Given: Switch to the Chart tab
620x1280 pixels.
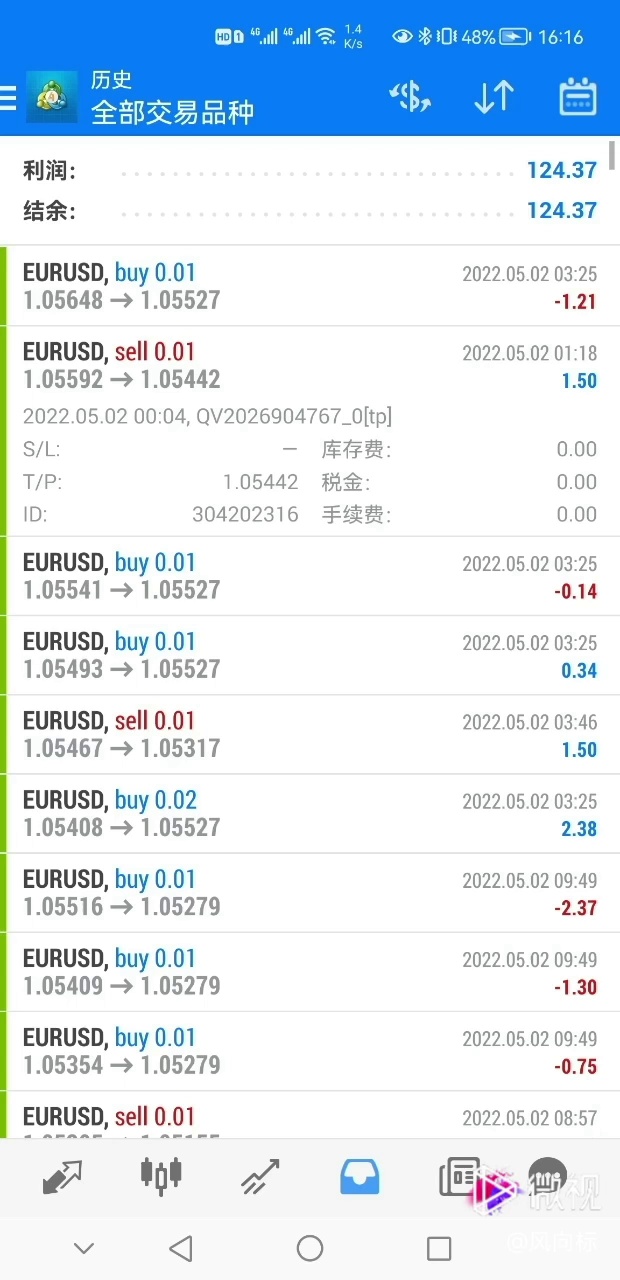Looking at the screenshot, I should tap(161, 1177).
